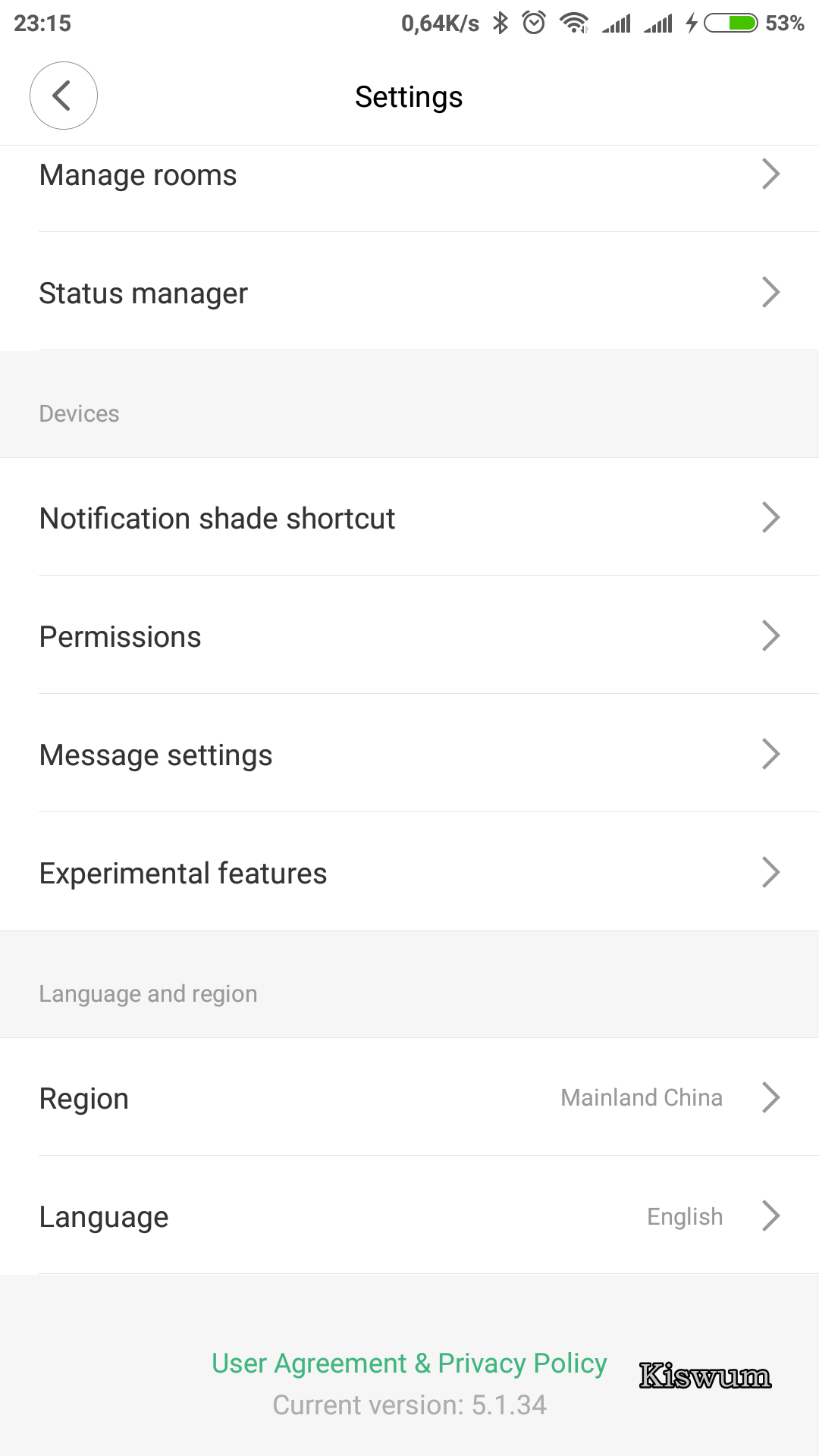Viewport: 819px width, 1456px height.
Task: Change the Region from Mainland China
Action: pyautogui.click(x=409, y=1097)
